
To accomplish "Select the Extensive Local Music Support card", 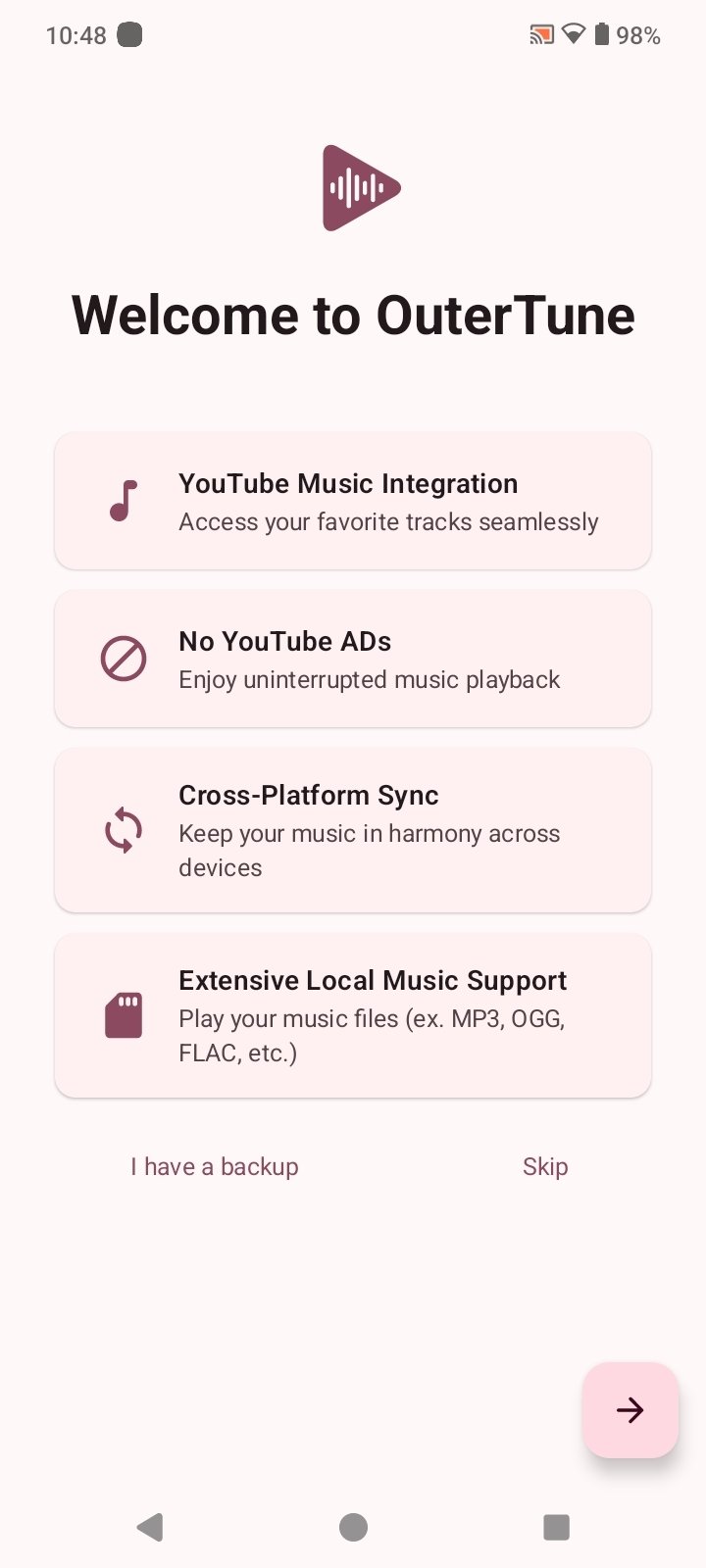I will tap(353, 1015).
